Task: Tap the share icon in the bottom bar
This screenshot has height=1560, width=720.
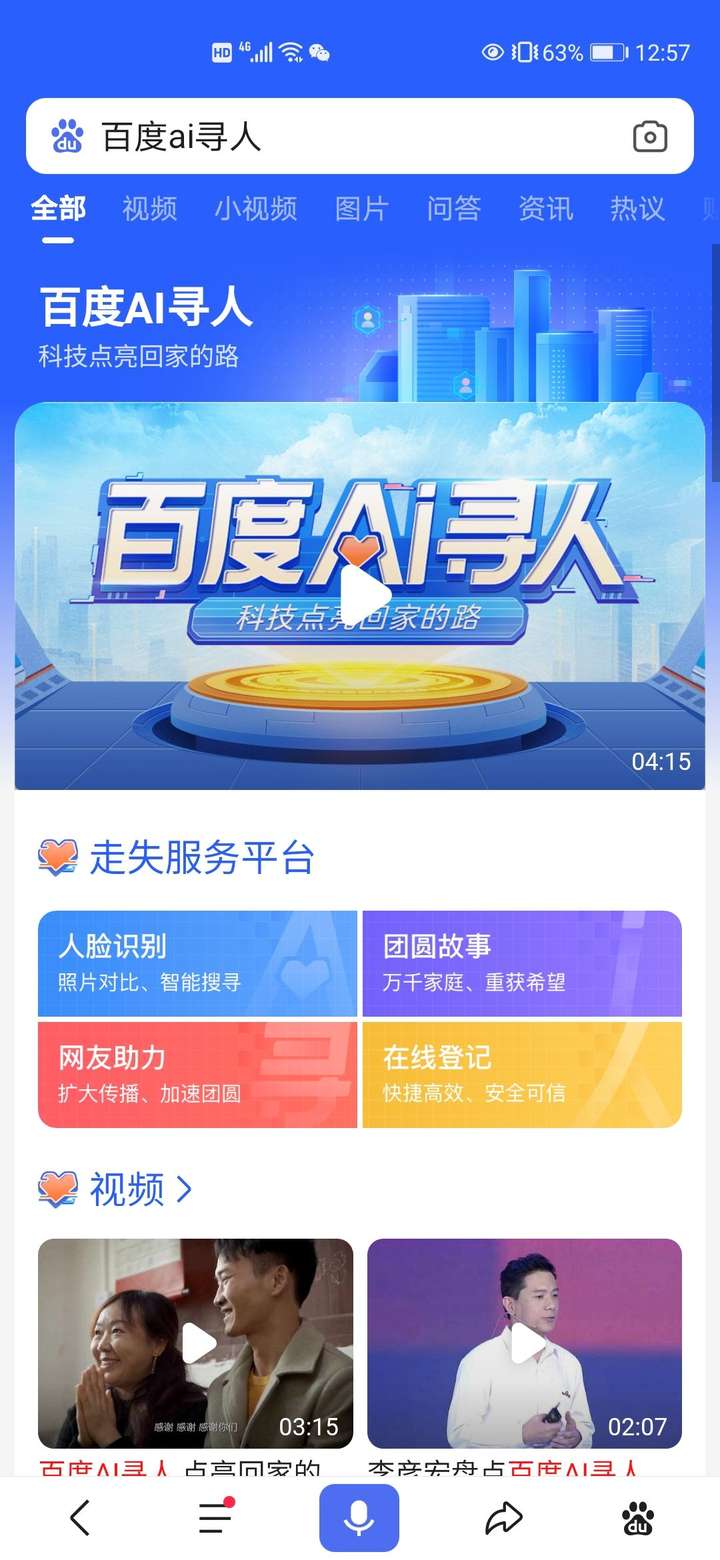Action: [x=505, y=1517]
